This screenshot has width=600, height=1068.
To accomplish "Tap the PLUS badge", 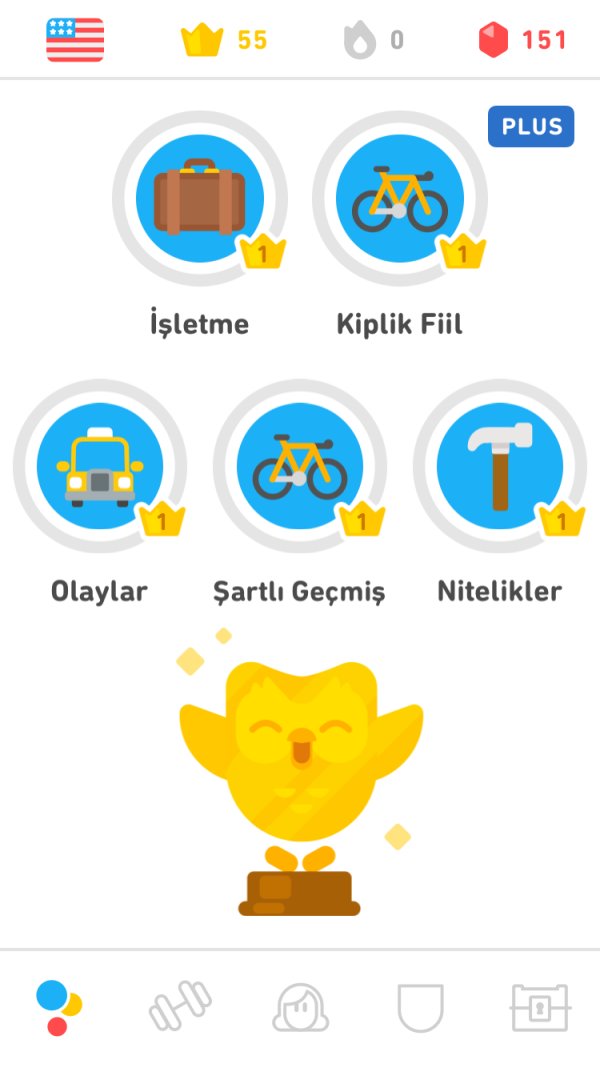I will coord(531,127).
